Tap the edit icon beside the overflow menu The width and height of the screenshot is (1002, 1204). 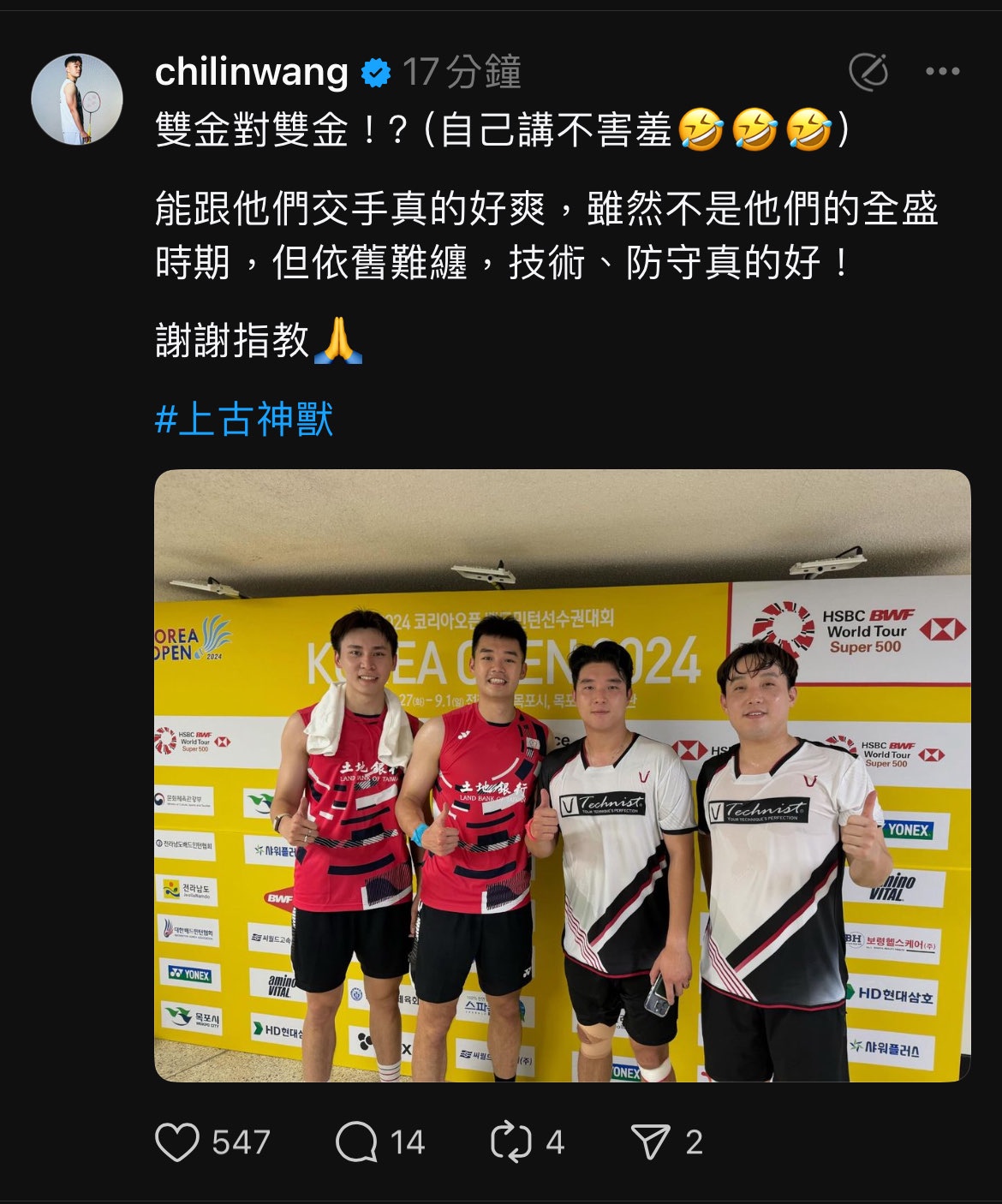868,72
